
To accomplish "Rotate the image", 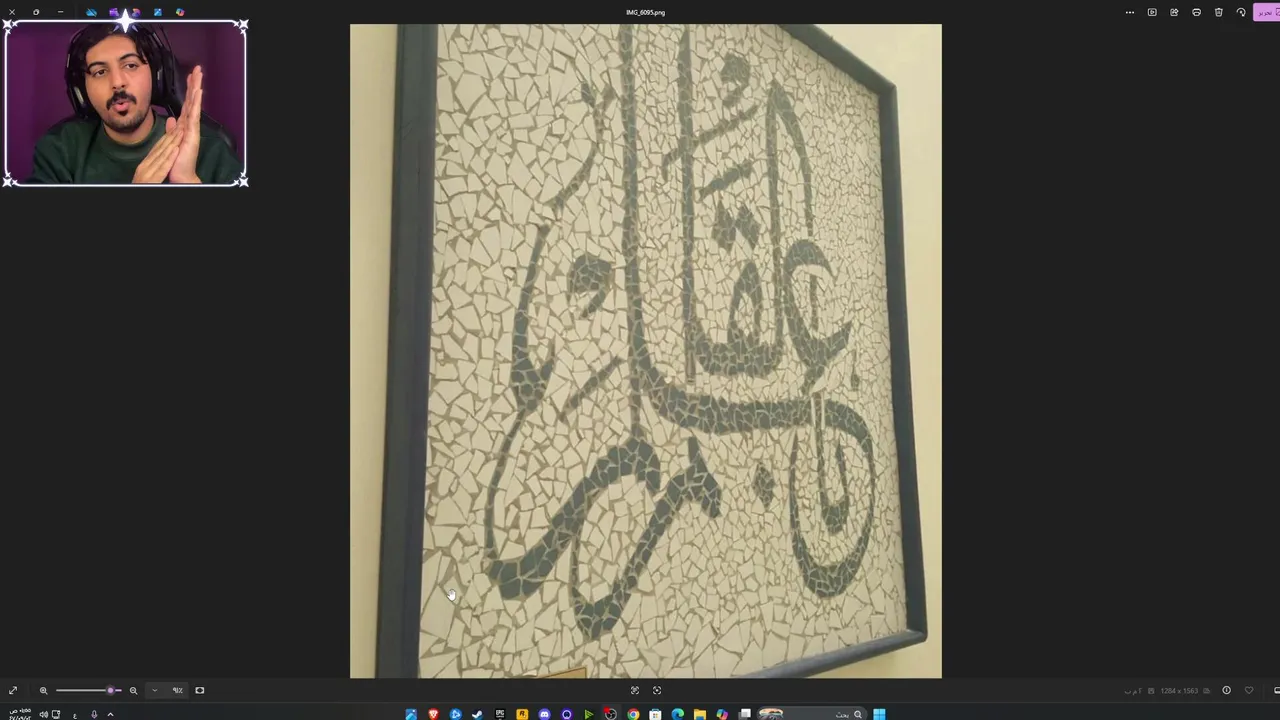I will pos(1241,12).
